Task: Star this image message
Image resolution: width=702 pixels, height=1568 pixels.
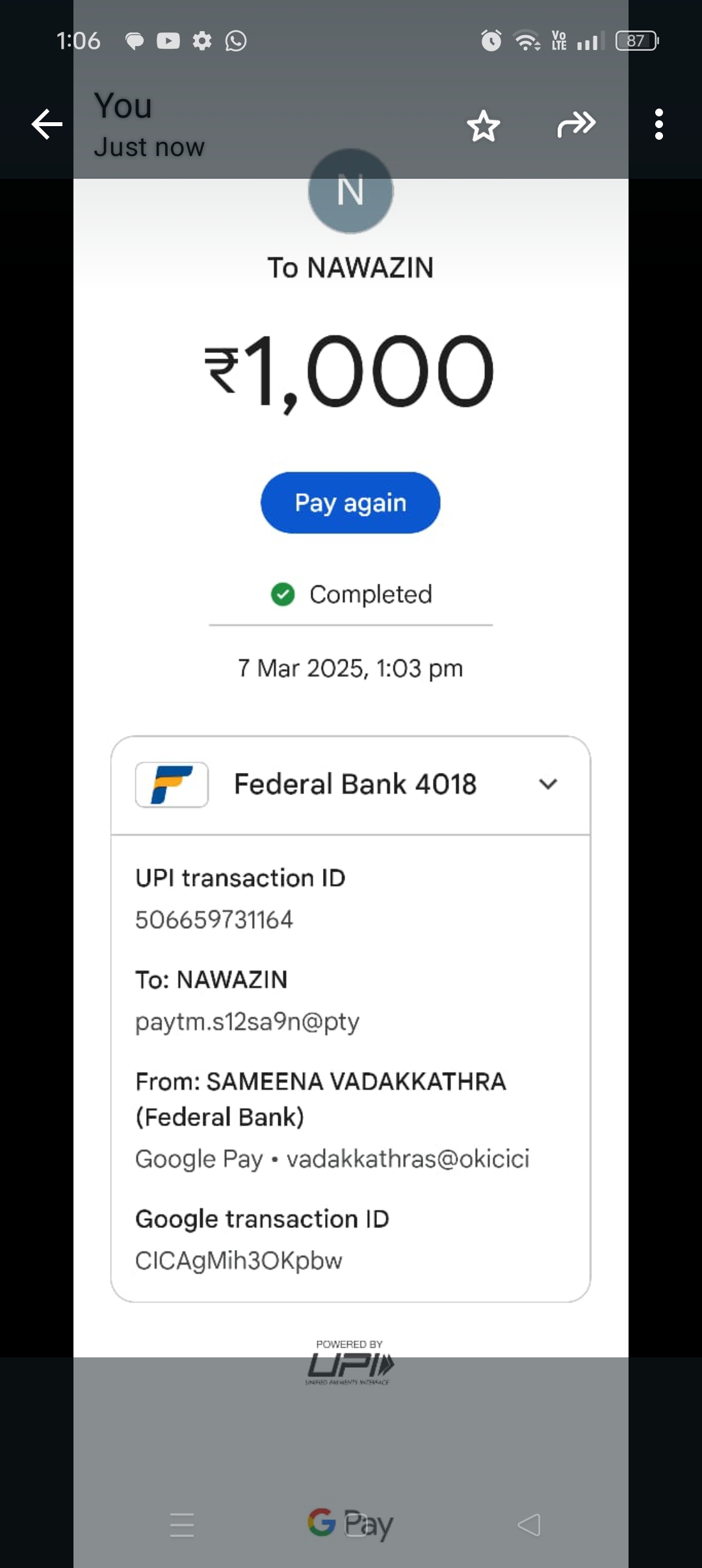Action: point(484,125)
